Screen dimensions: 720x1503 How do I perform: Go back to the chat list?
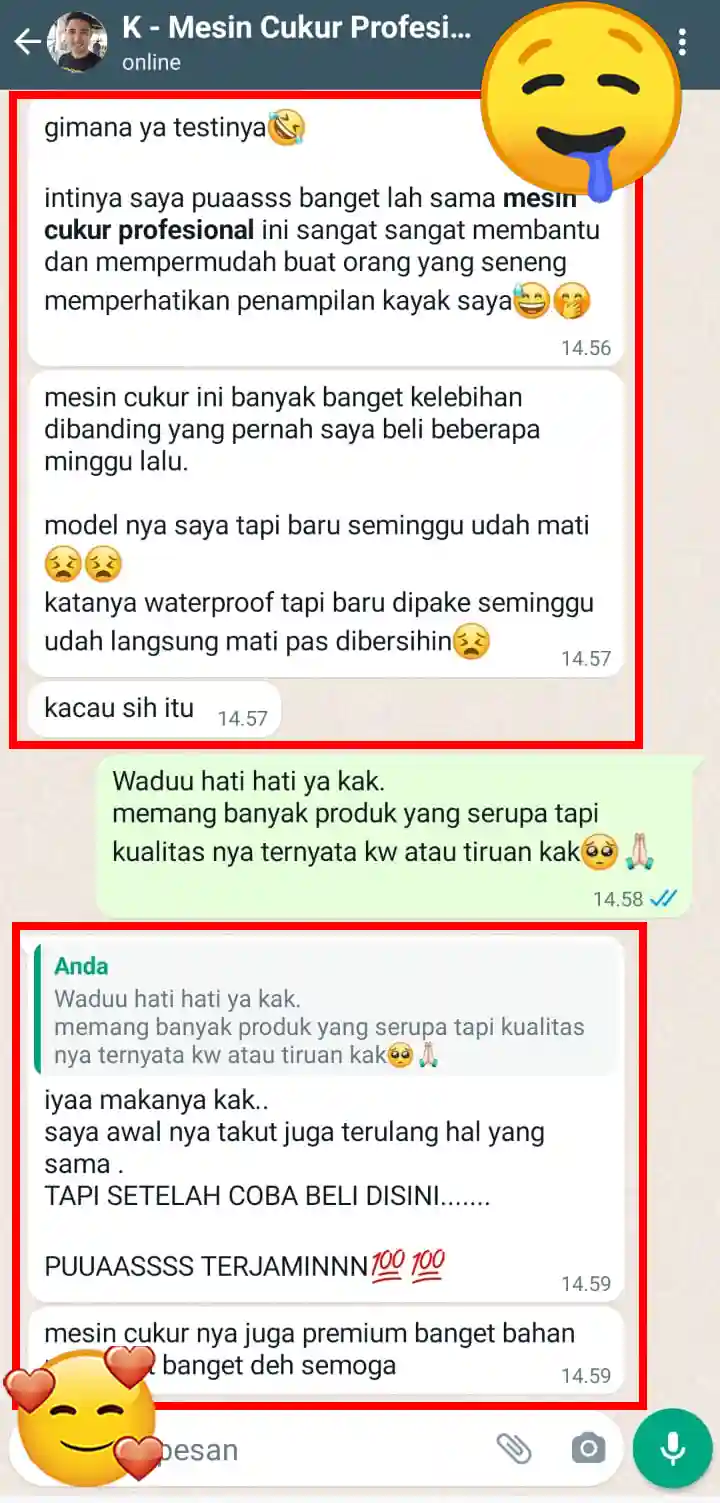(25, 42)
